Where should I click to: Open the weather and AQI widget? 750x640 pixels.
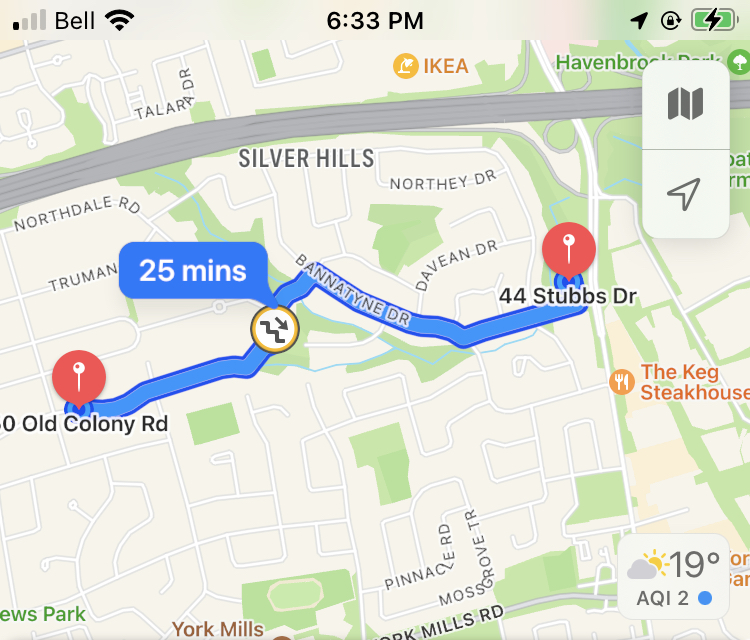click(672, 580)
